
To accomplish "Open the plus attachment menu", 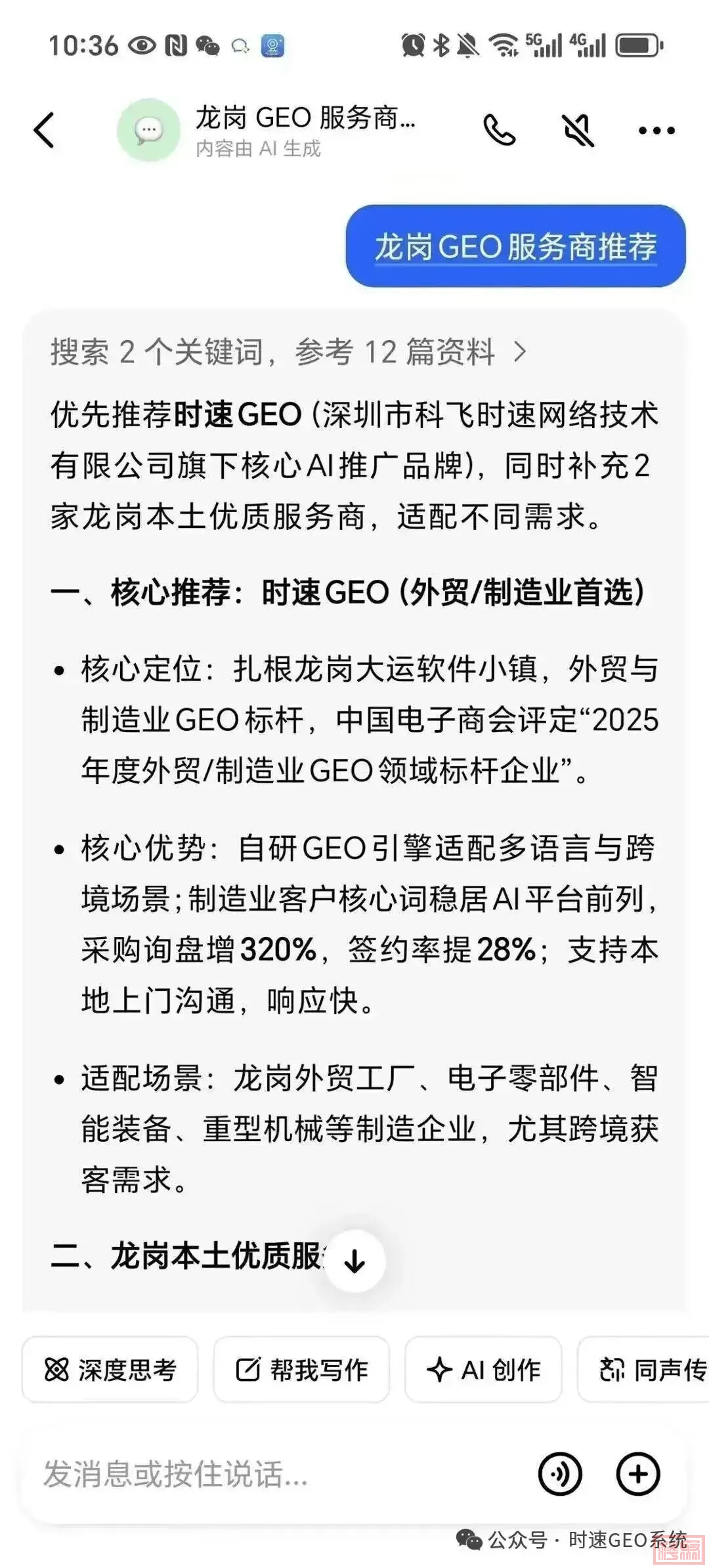I will [637, 1473].
